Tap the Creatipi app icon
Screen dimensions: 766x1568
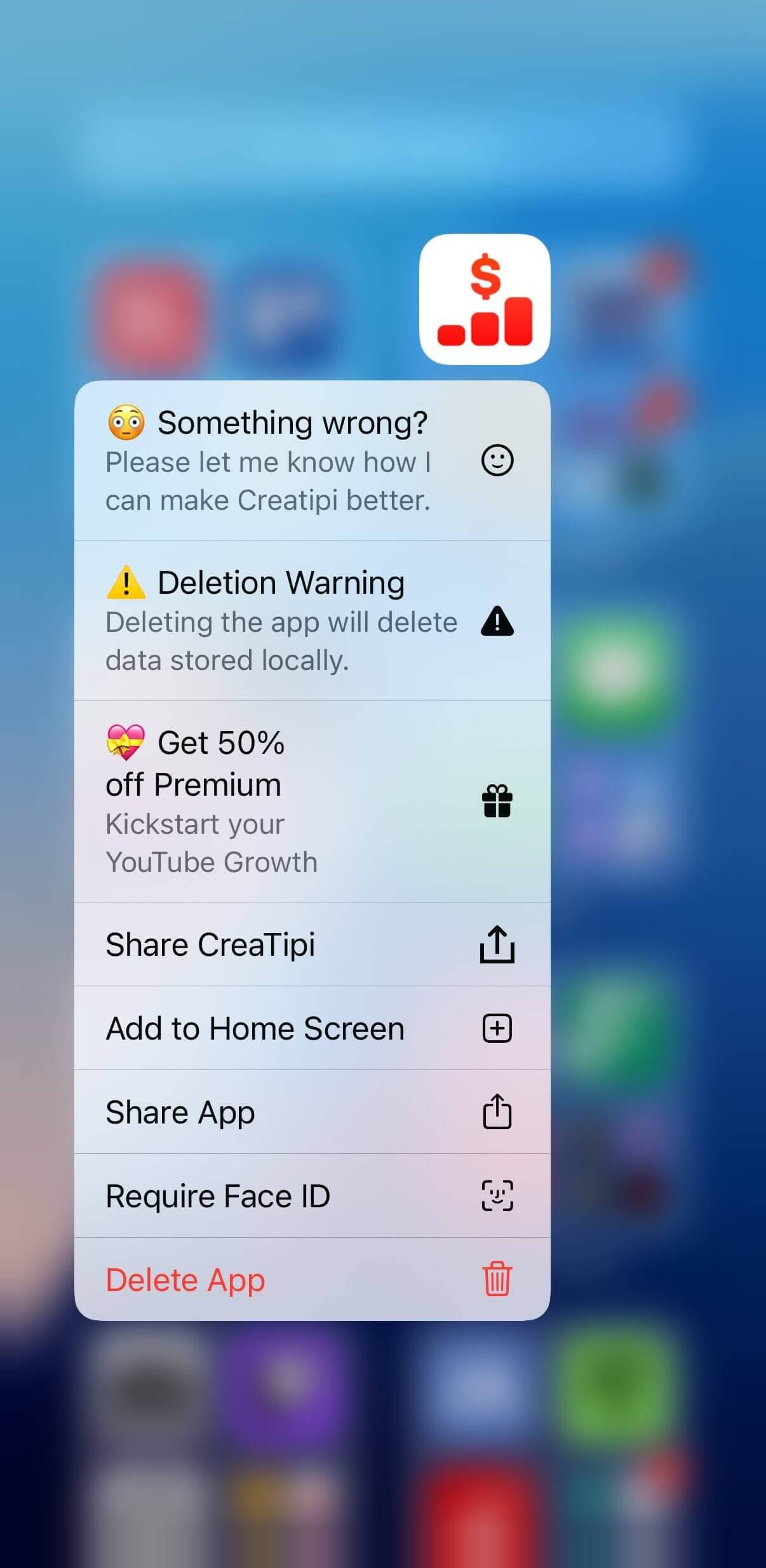(x=485, y=300)
